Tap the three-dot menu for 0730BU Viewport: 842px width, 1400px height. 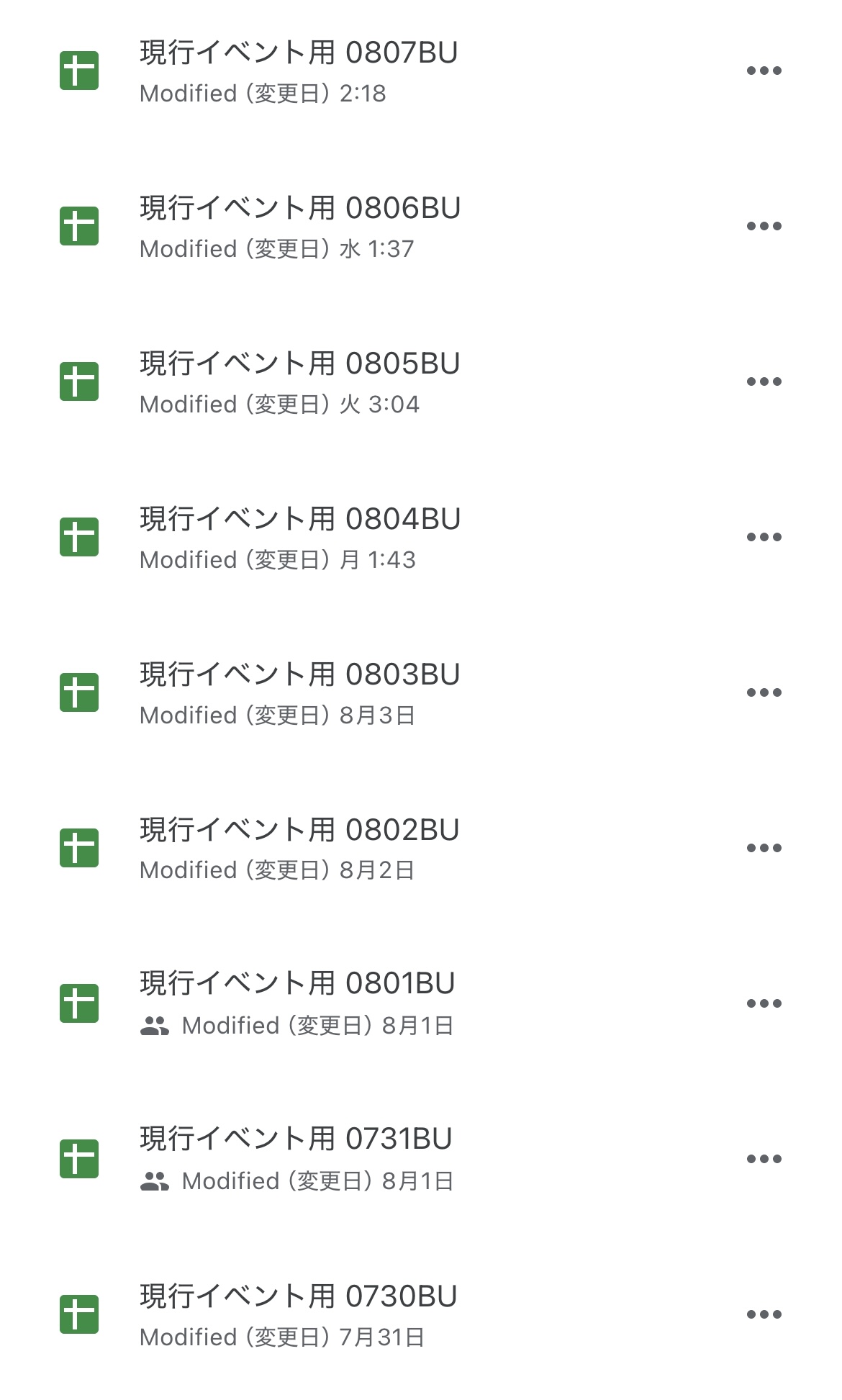tap(764, 1314)
